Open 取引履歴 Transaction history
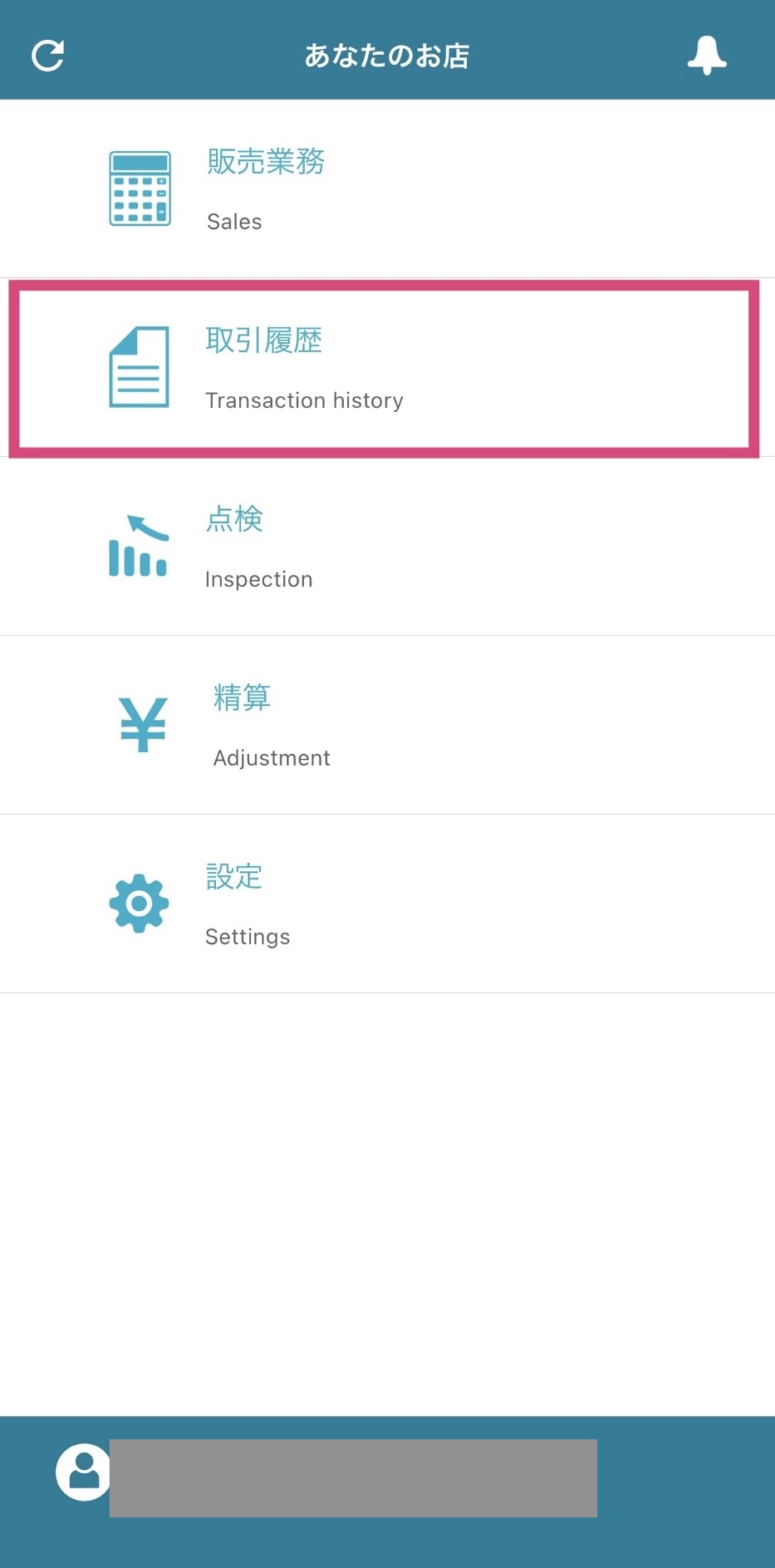The width and height of the screenshot is (775, 1568). [x=387, y=367]
